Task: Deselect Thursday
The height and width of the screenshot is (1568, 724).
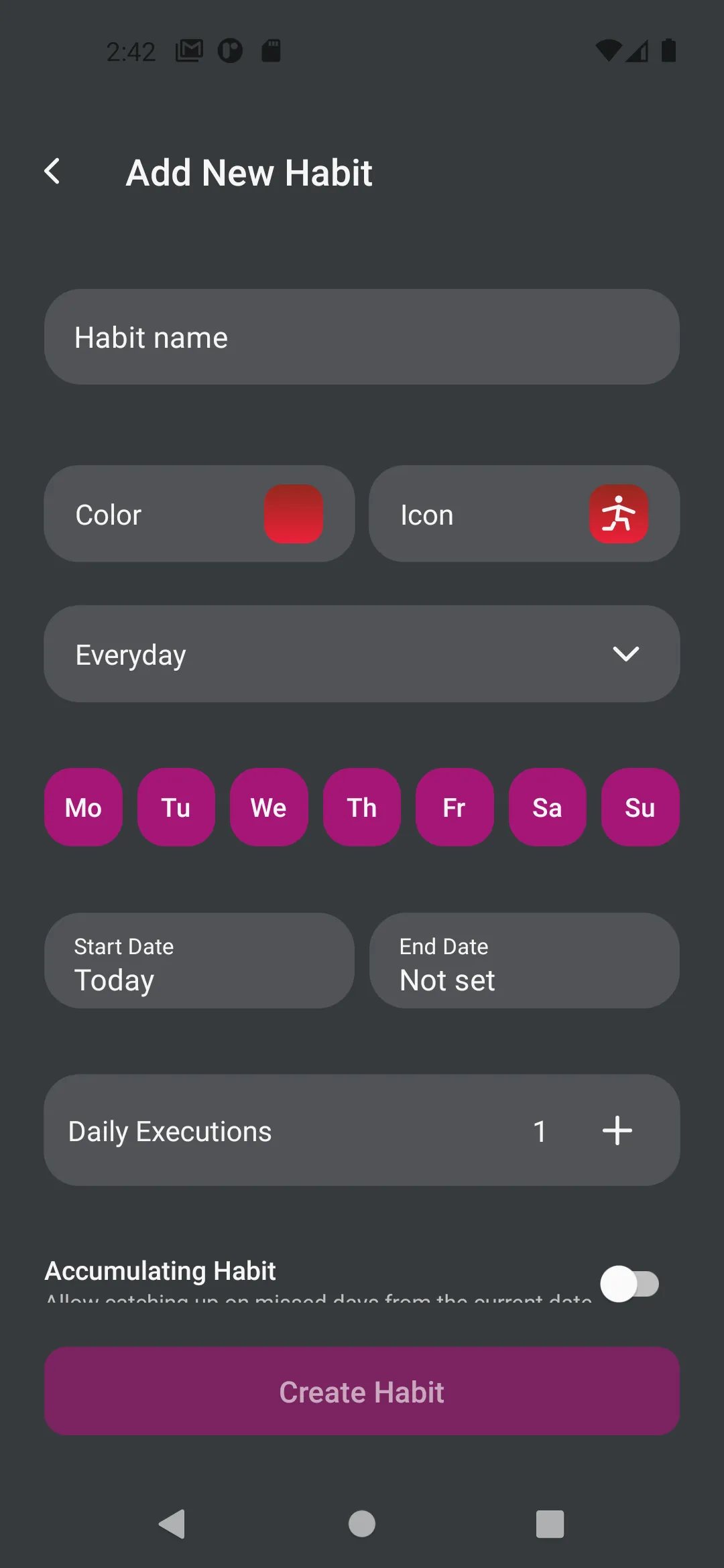Action: click(362, 807)
